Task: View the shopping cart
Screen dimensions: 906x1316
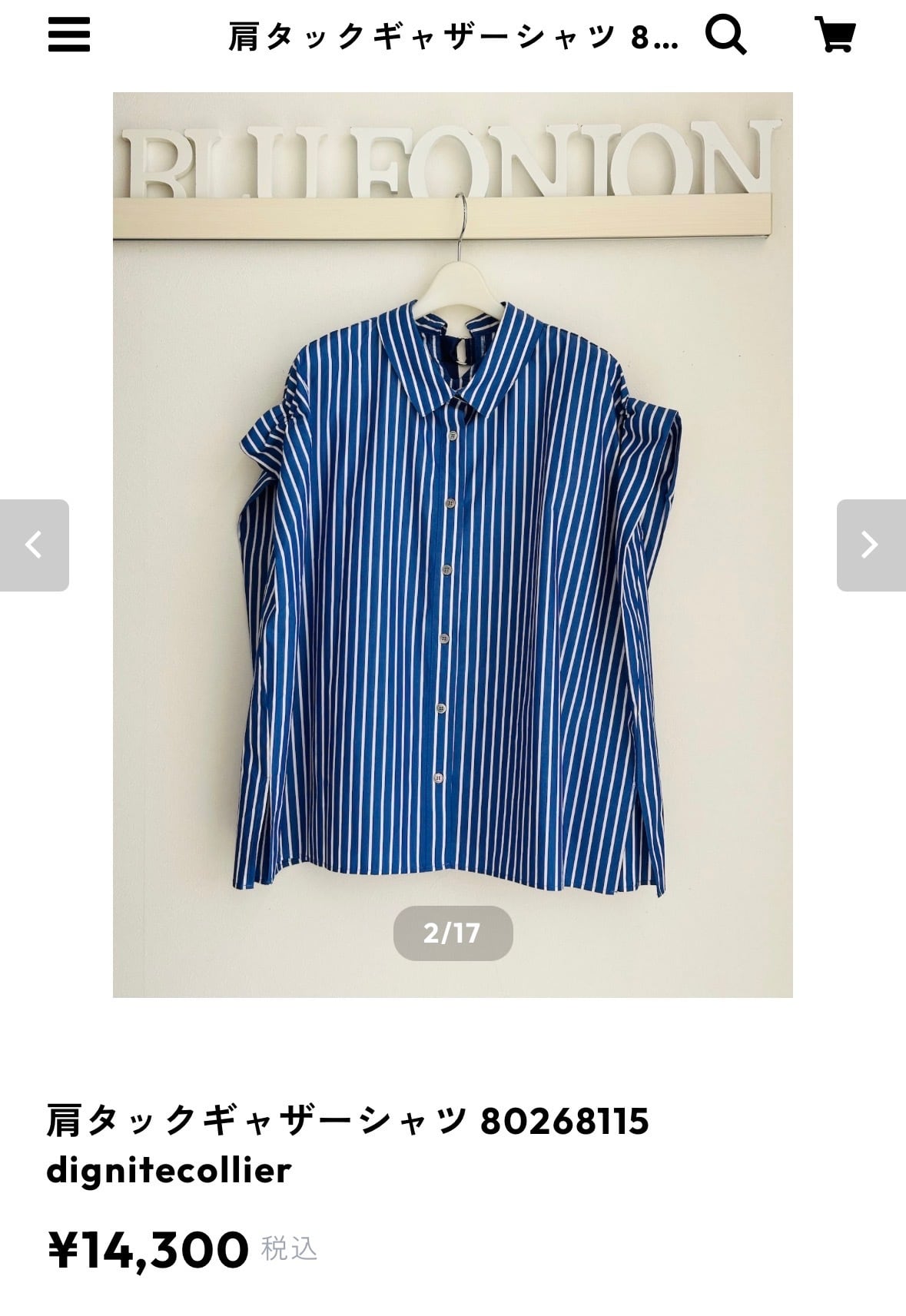Action: click(x=835, y=35)
